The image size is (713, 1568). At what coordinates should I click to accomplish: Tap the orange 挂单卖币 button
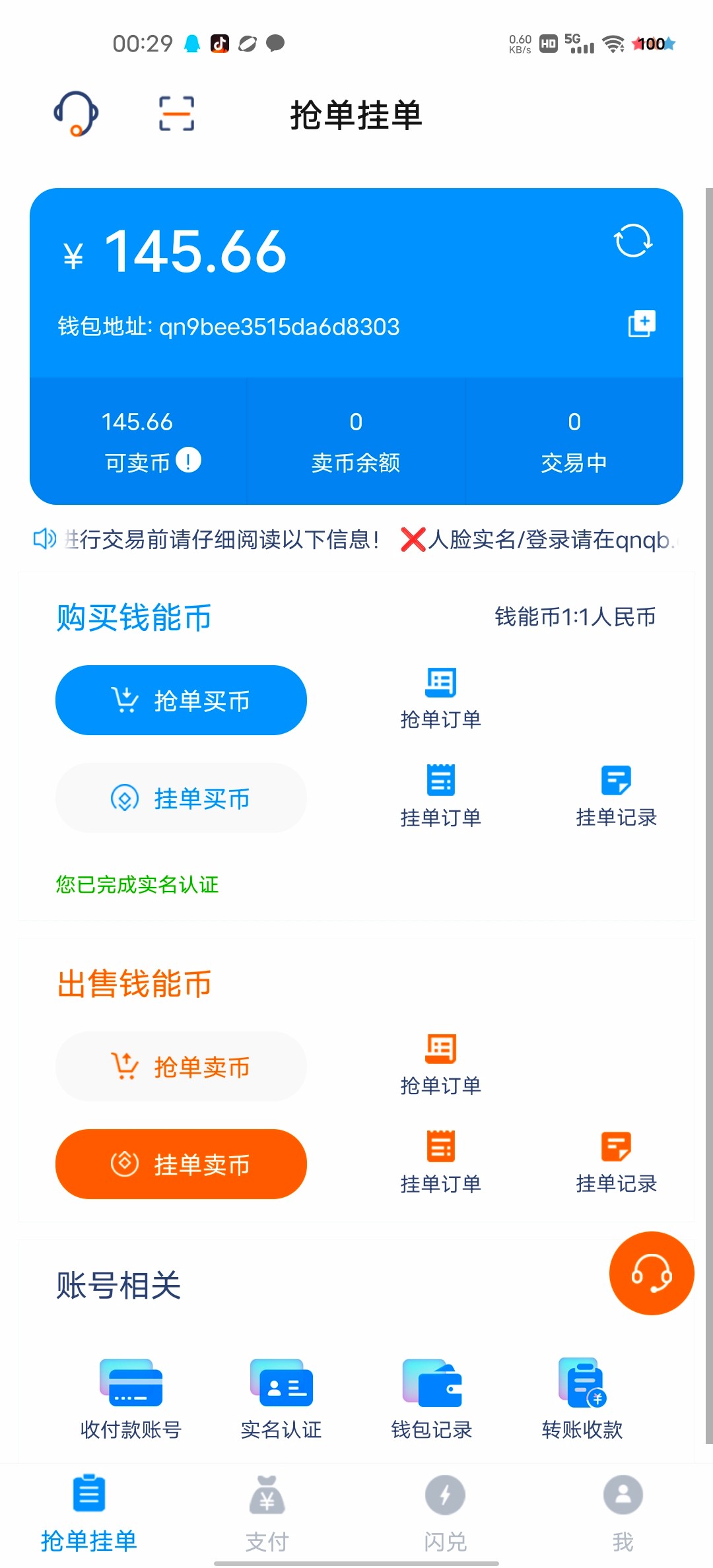click(x=181, y=1164)
